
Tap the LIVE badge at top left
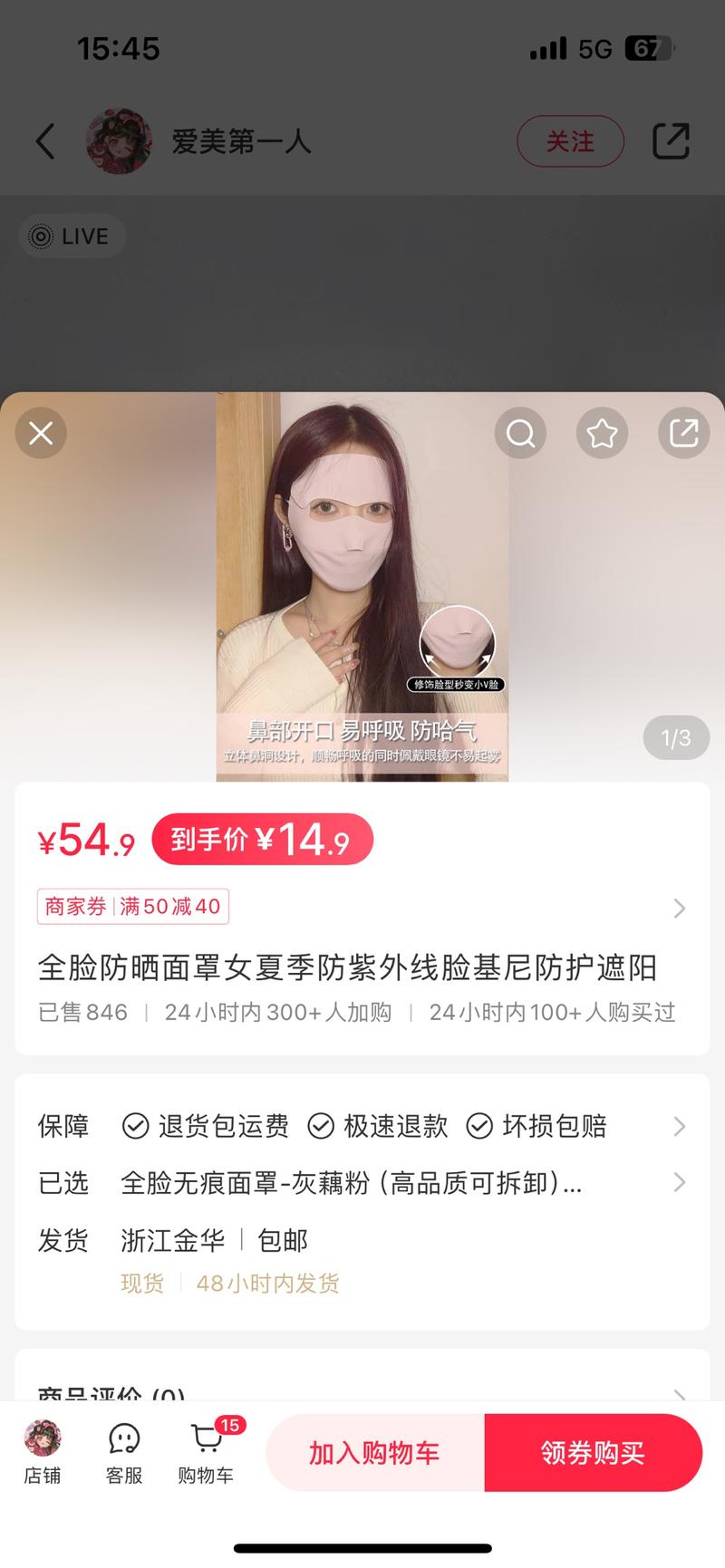pos(72,236)
